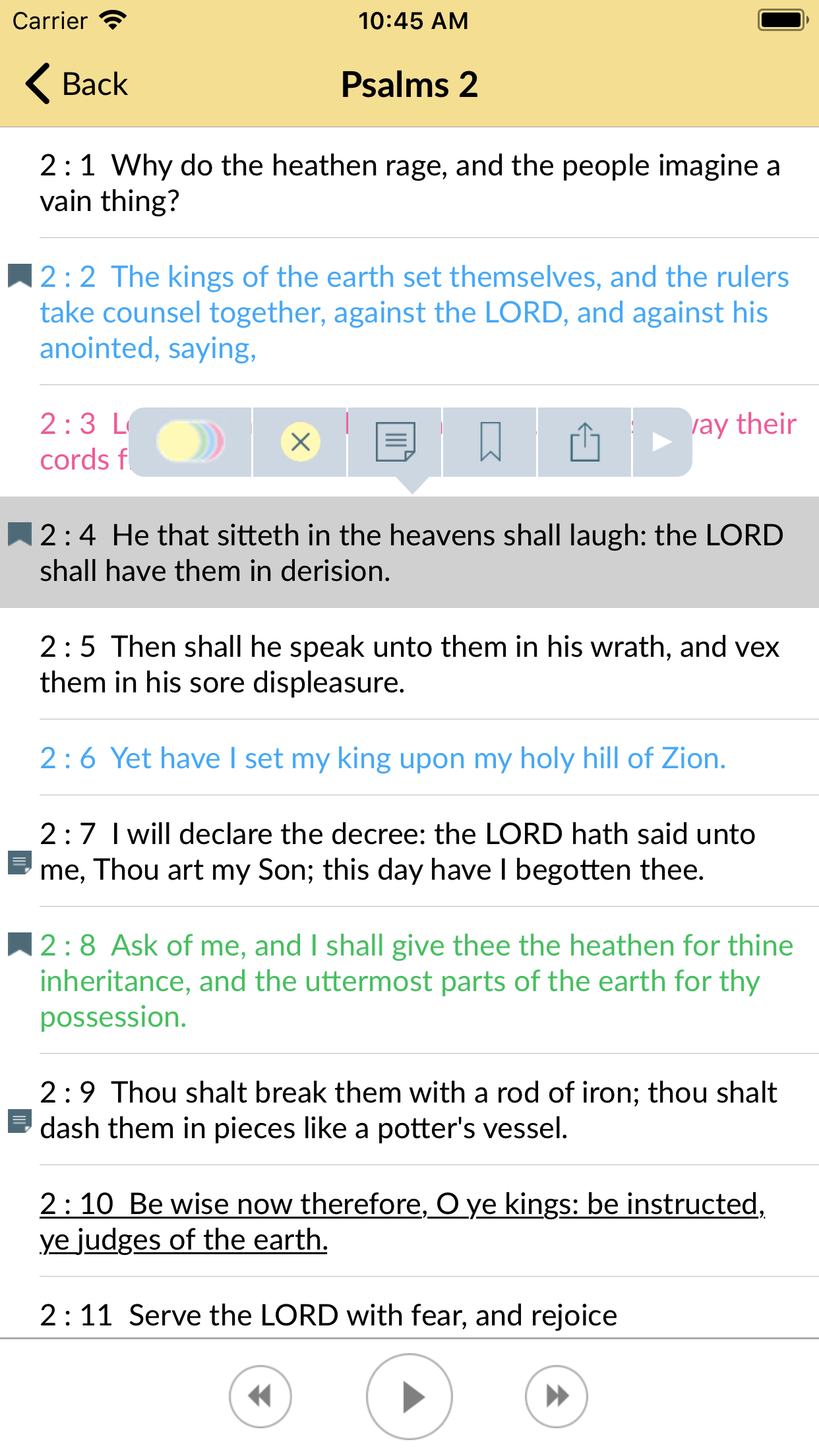Start chapter audio with the large play button
Viewport: 819px width, 1456px height.
pos(409,1396)
